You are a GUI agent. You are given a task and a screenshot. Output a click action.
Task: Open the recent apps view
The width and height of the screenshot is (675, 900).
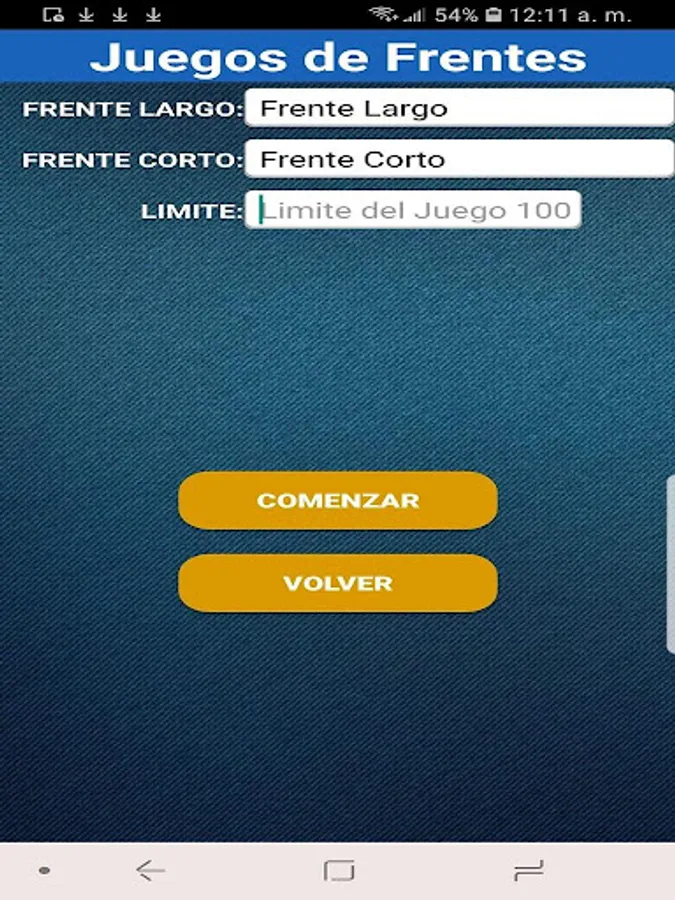tap(528, 871)
